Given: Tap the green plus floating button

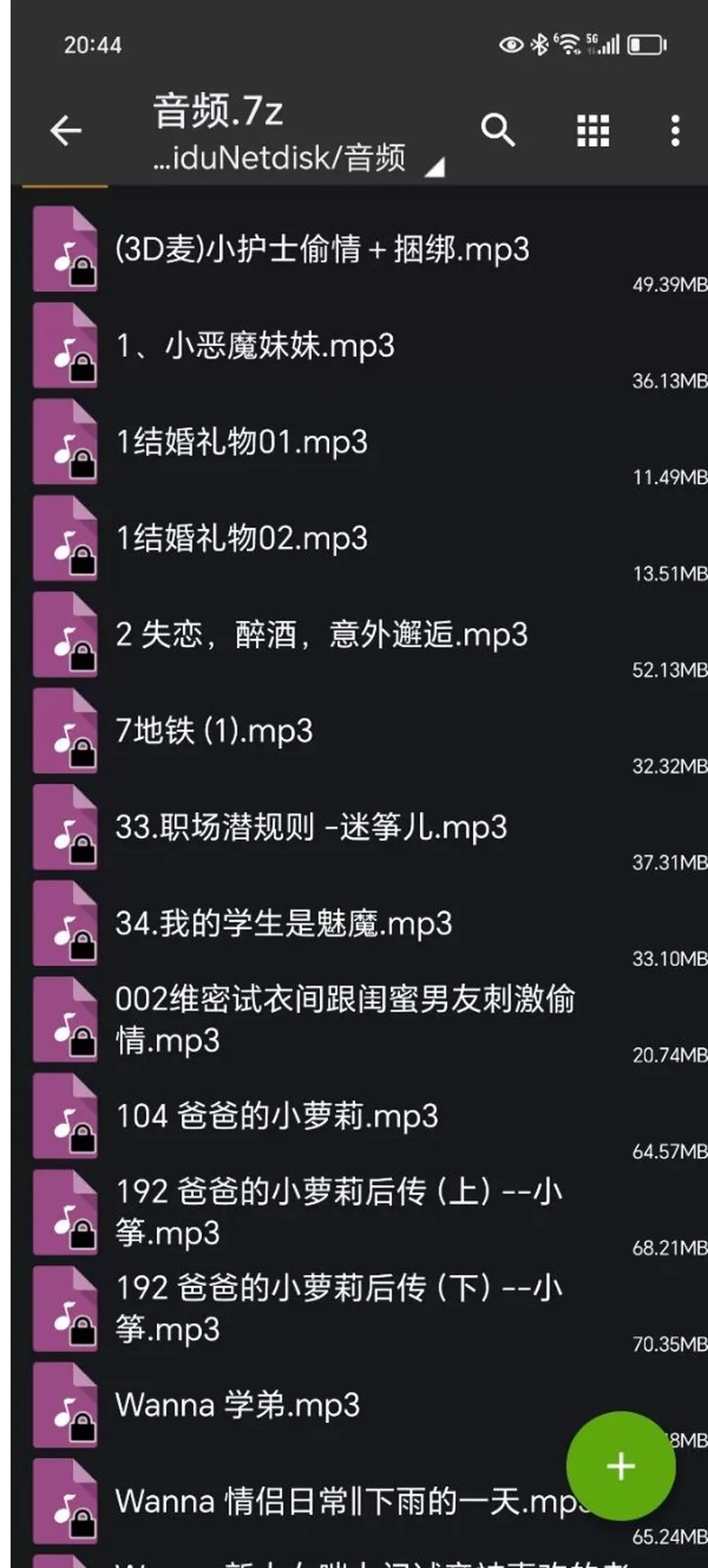Looking at the screenshot, I should click(620, 1465).
